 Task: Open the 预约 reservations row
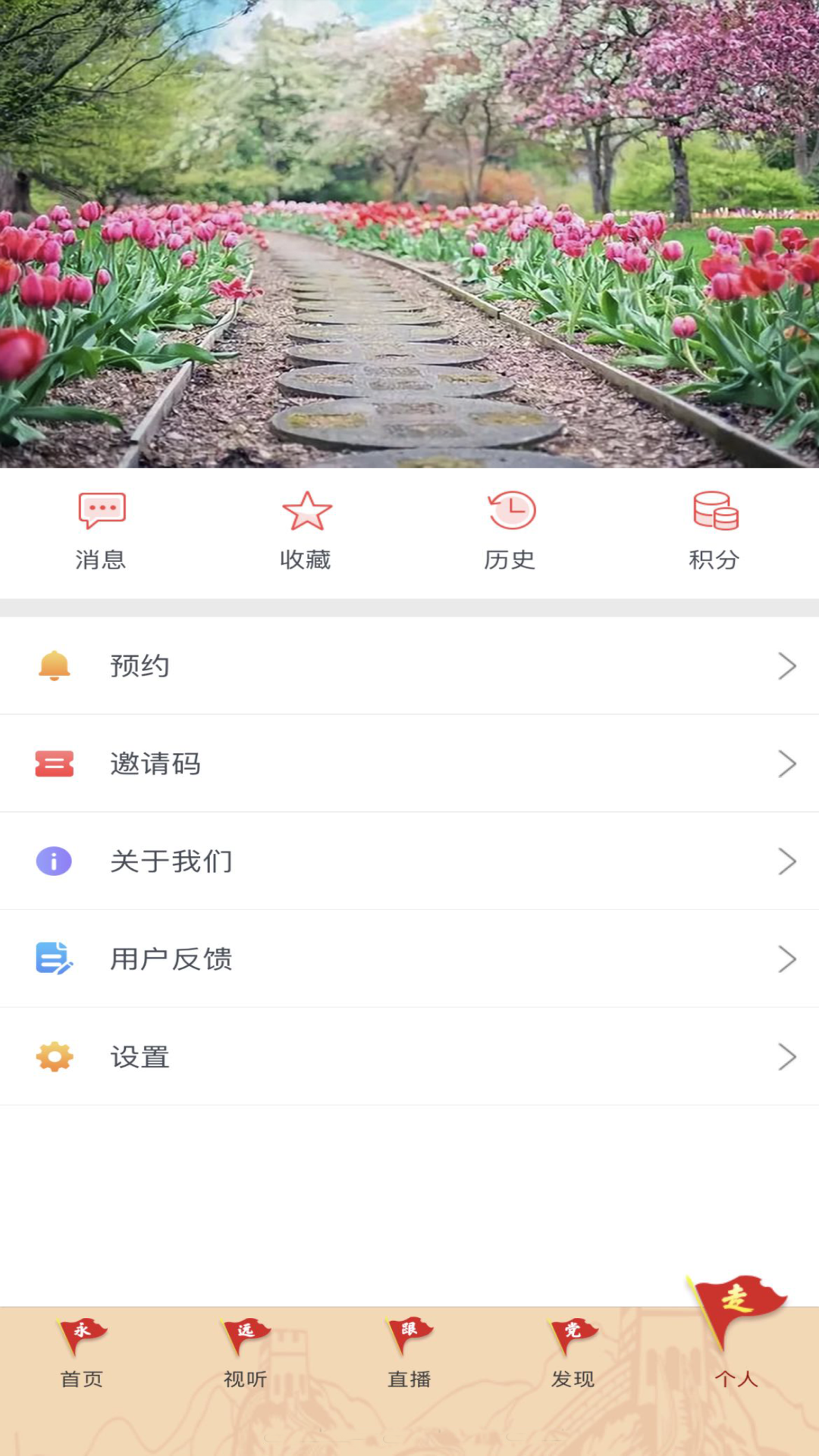point(409,666)
